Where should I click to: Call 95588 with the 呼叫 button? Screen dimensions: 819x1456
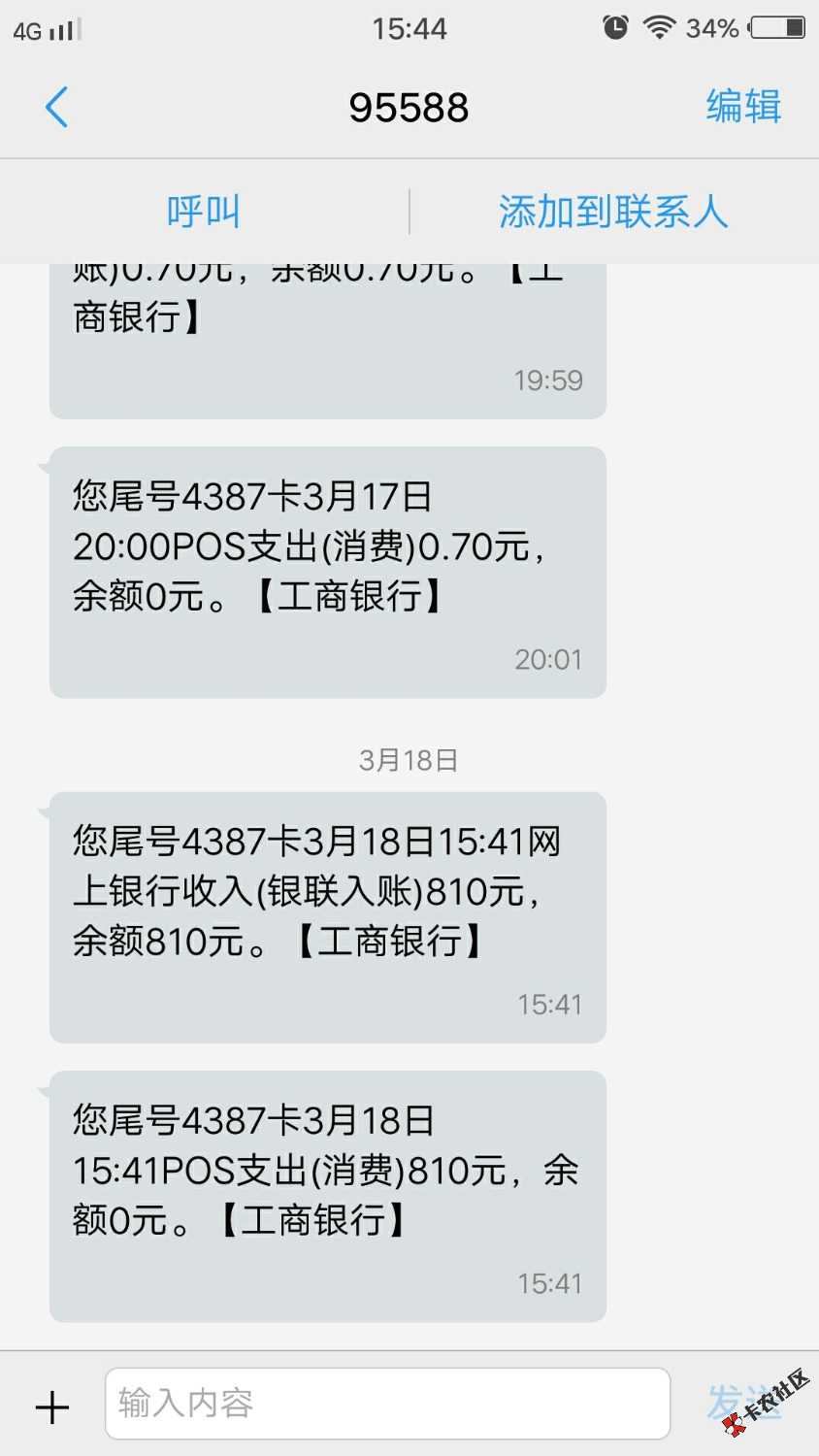204,212
